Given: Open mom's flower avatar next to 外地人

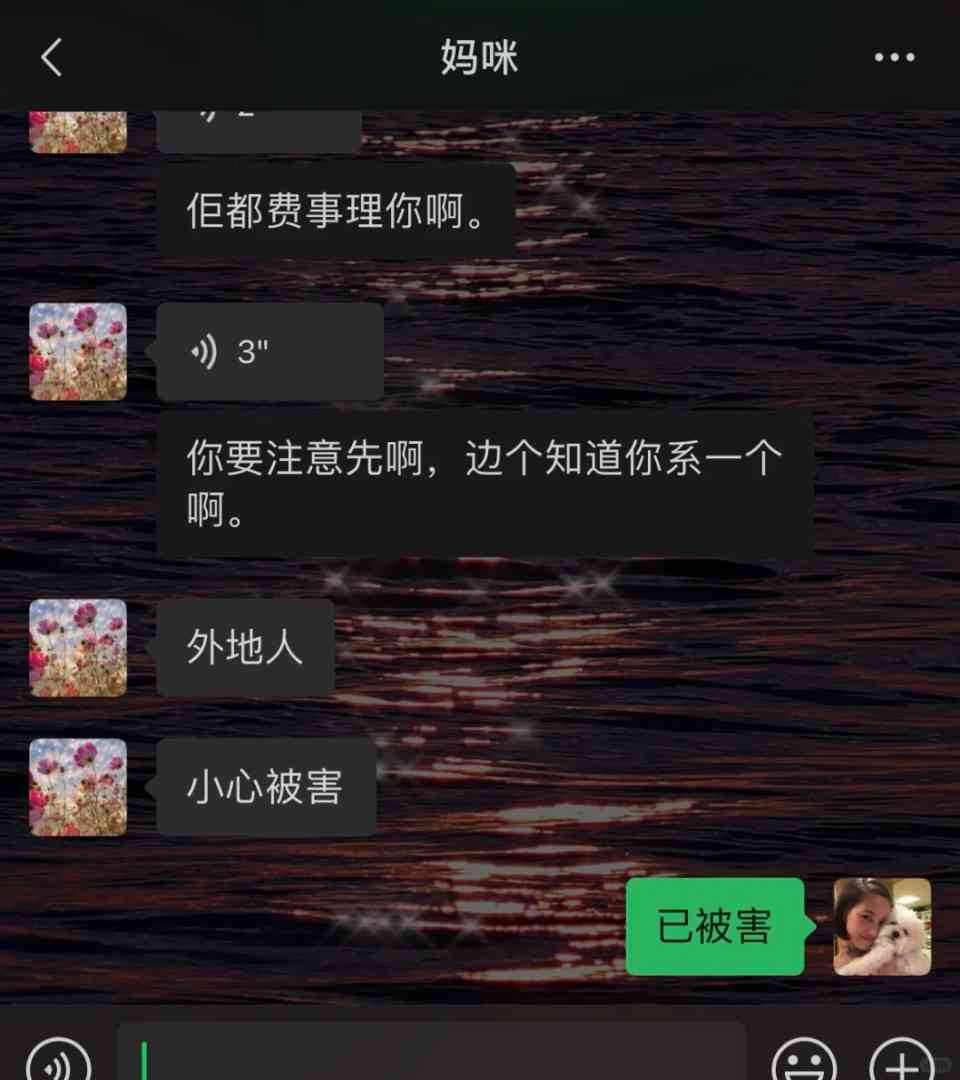Looking at the screenshot, I should (x=77, y=648).
